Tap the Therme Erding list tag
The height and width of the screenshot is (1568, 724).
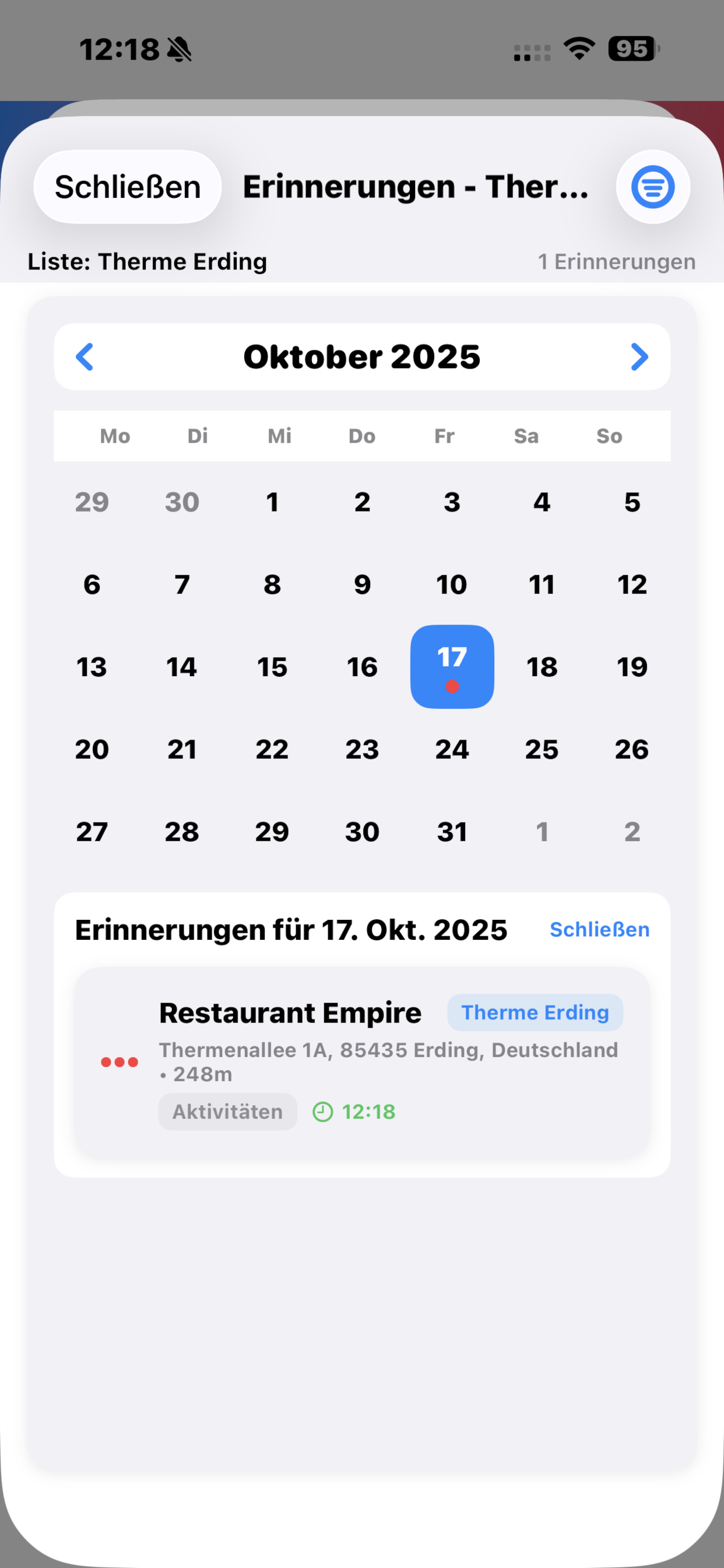535,1012
